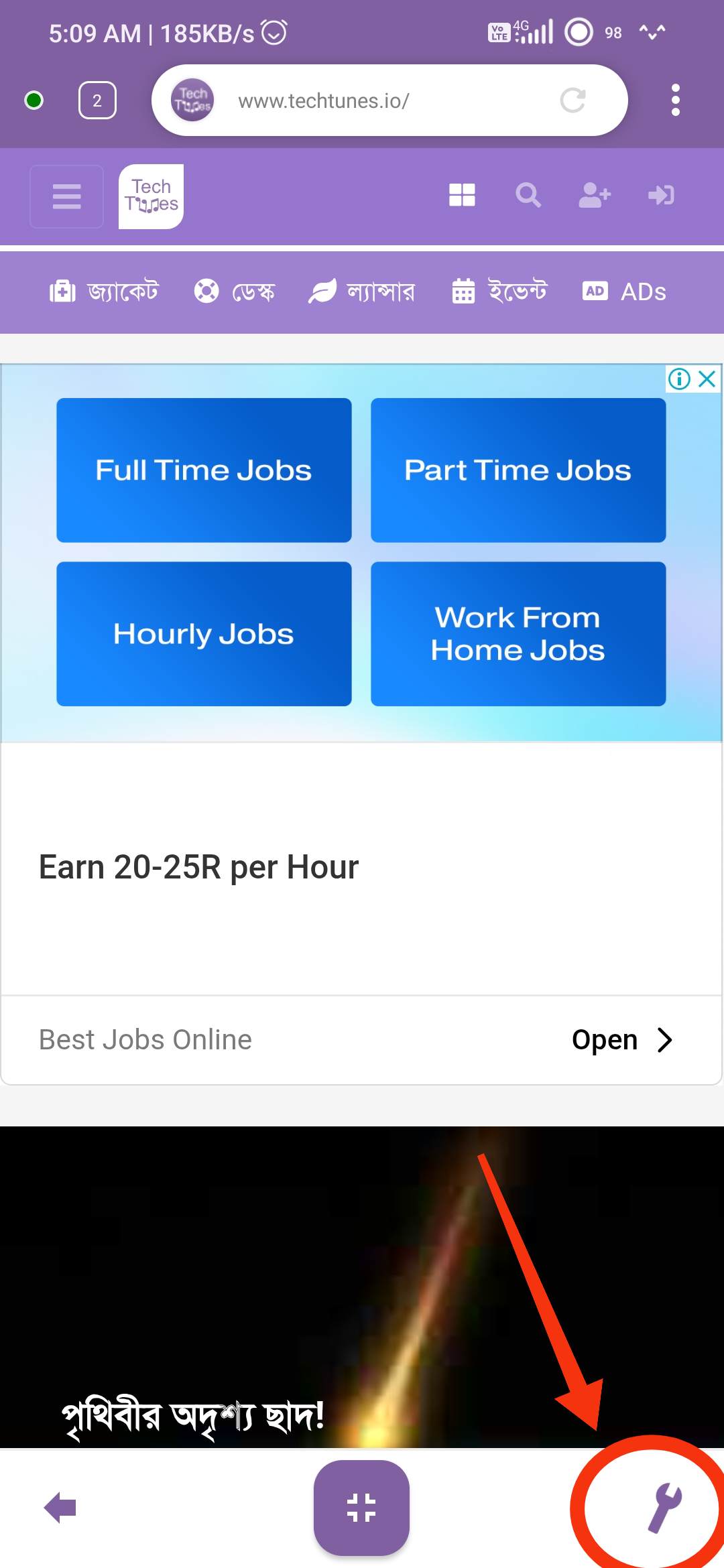Viewport: 724px width, 1568px height.
Task: Tap the login arrow icon
Action: point(660,195)
